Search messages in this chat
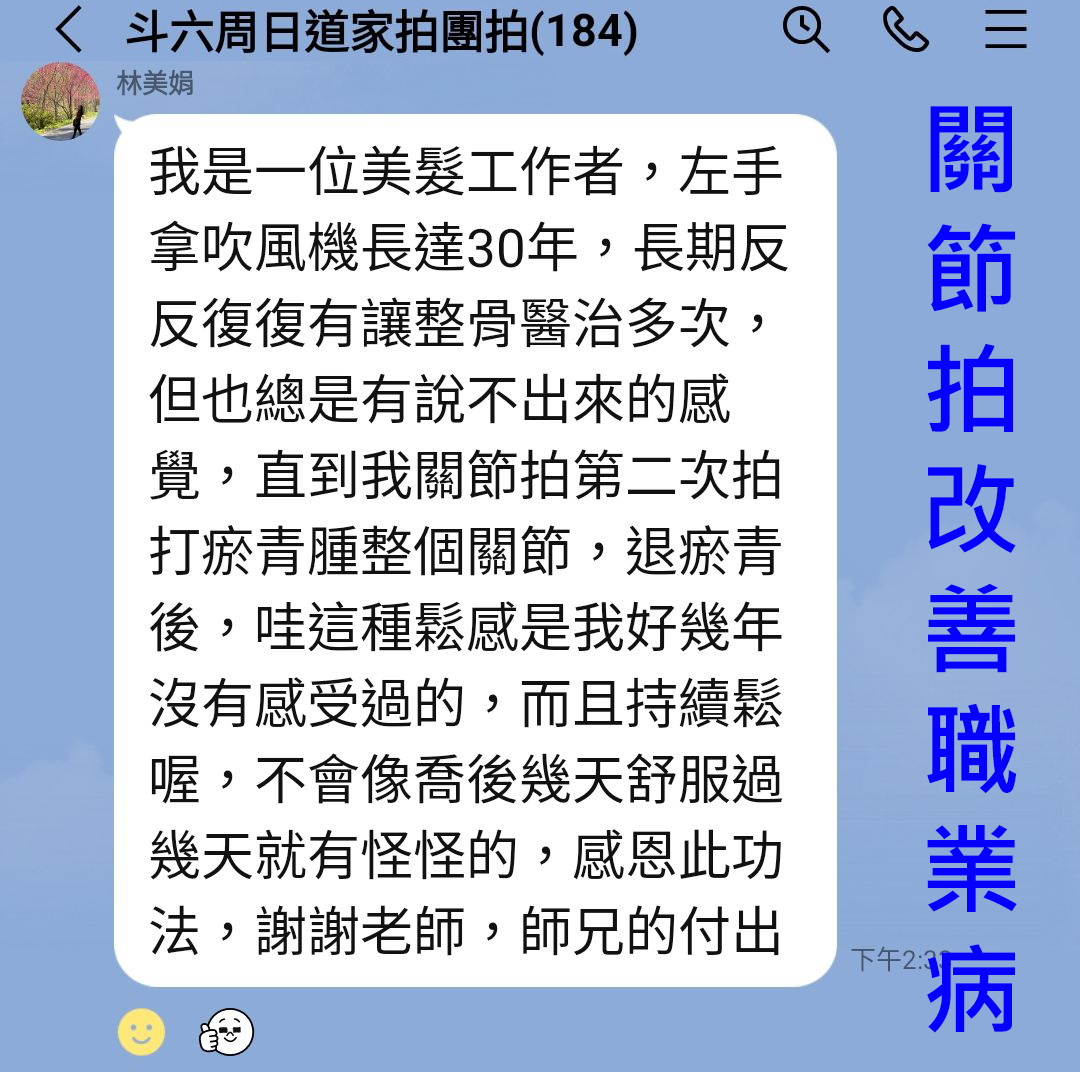 pos(805,30)
